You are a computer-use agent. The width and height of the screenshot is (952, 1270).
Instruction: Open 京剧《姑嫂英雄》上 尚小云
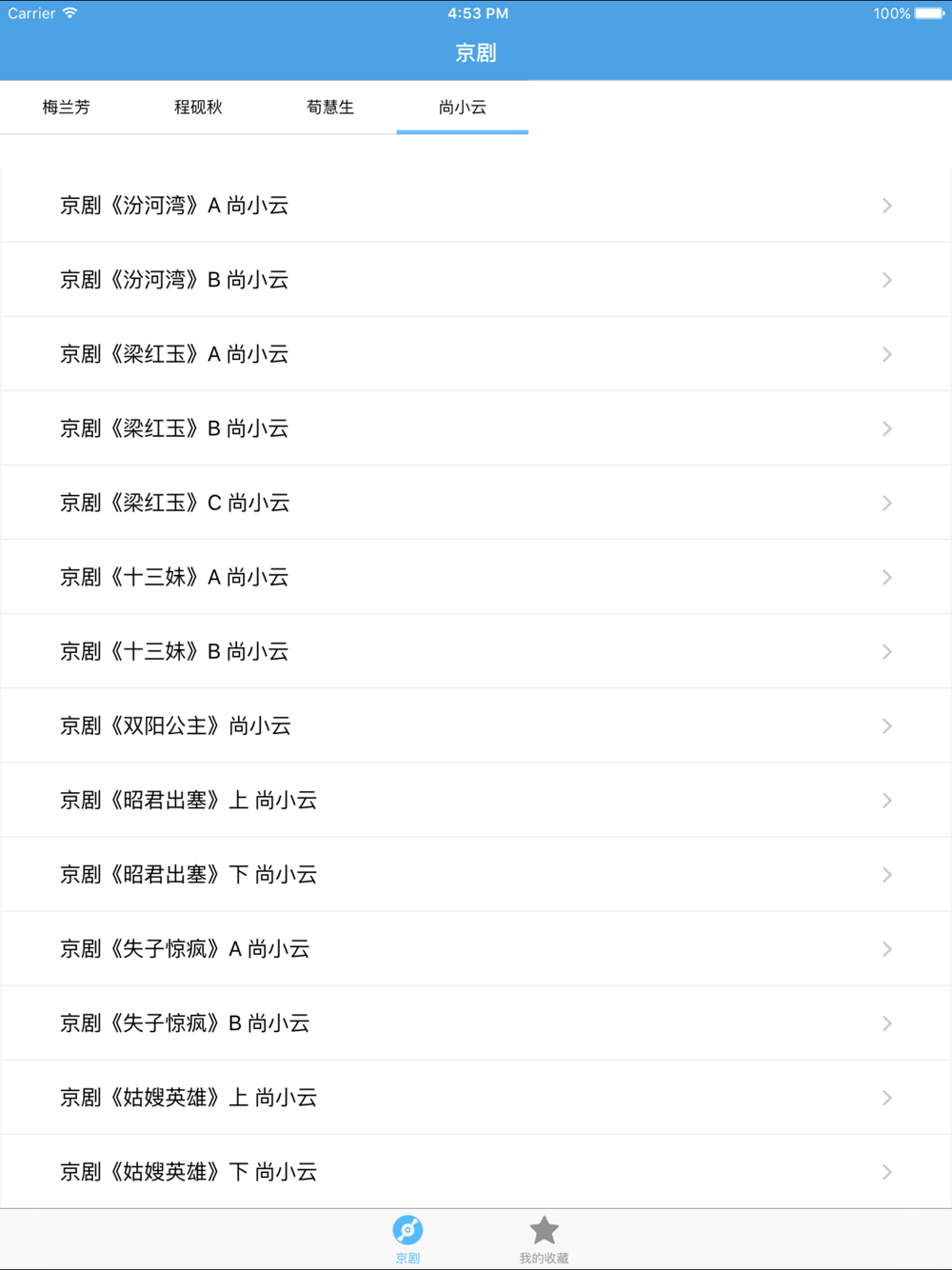476,1097
